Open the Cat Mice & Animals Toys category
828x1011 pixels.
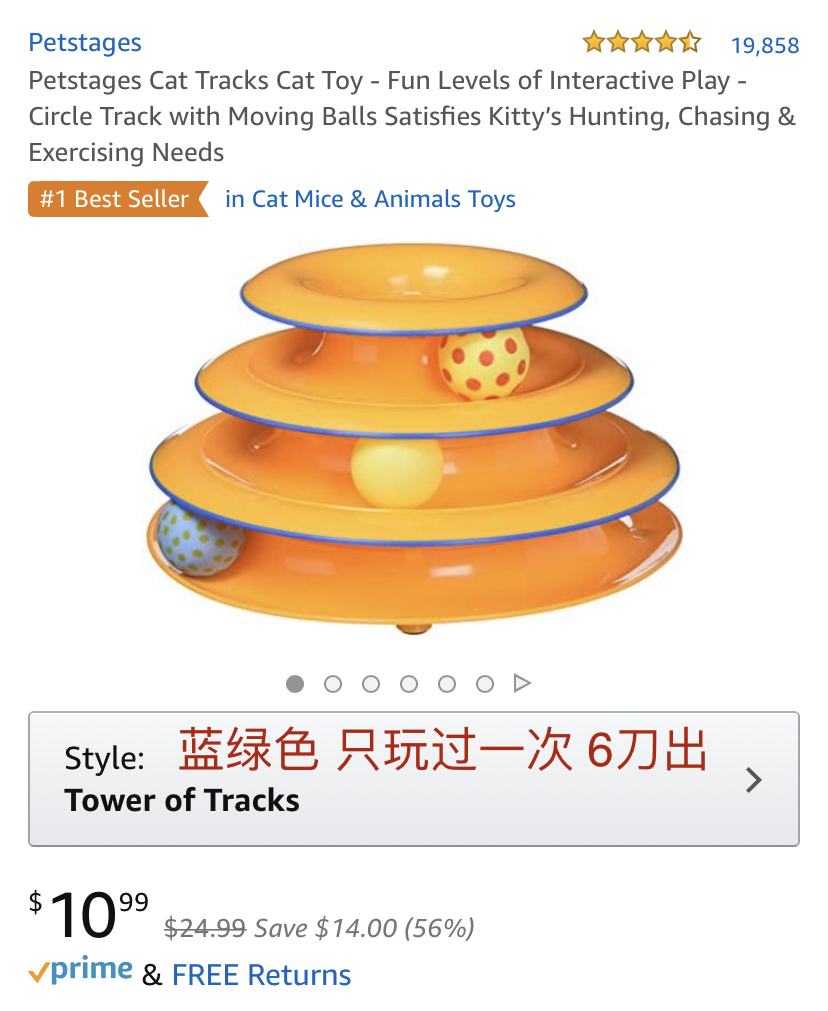pos(370,199)
